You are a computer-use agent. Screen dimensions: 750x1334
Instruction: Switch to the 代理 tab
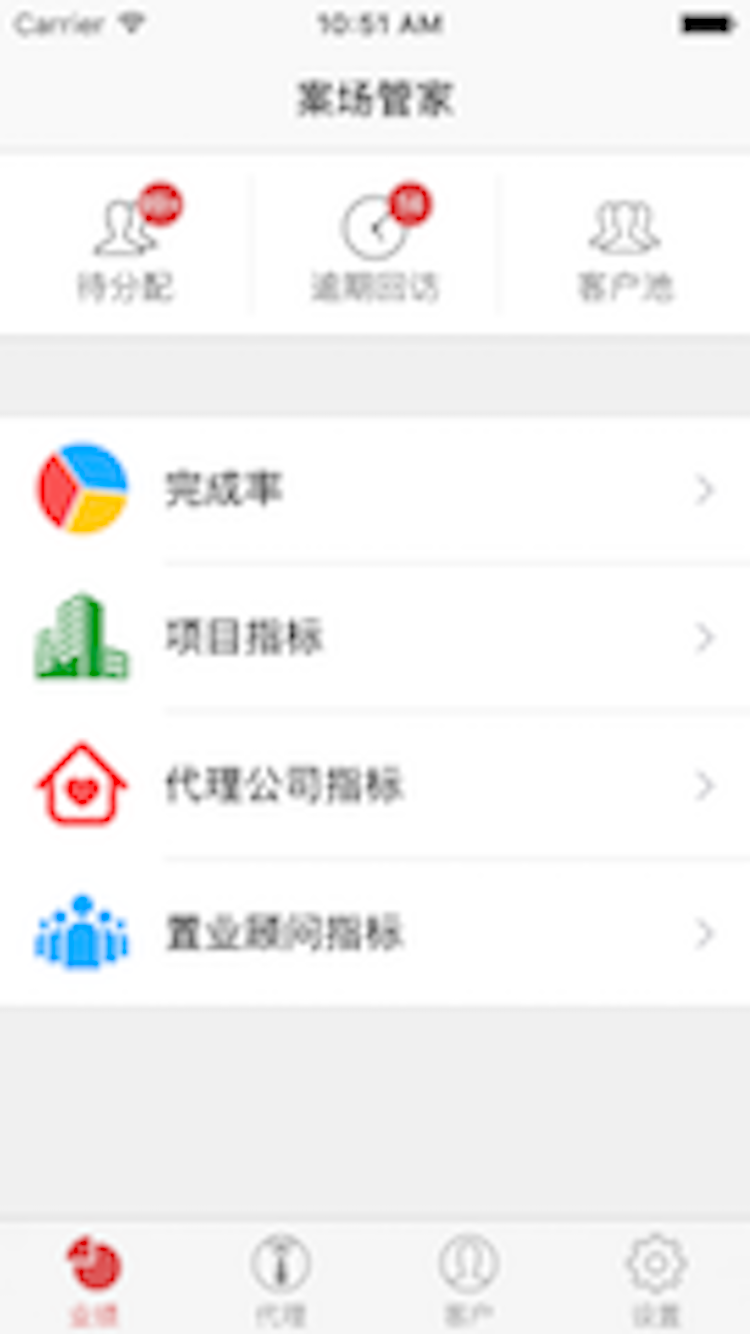pyautogui.click(x=281, y=1278)
